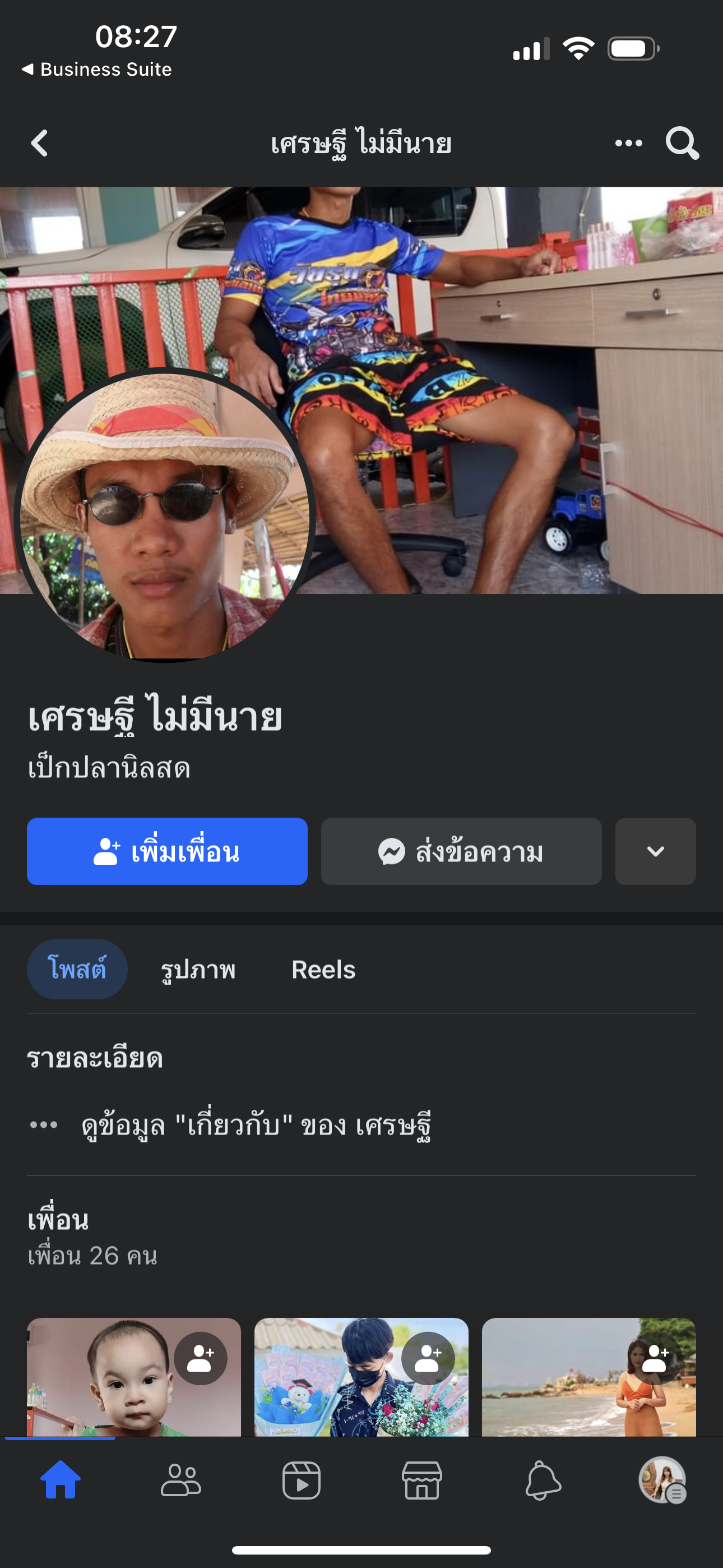Open the Marketplace tab

coord(421,1481)
